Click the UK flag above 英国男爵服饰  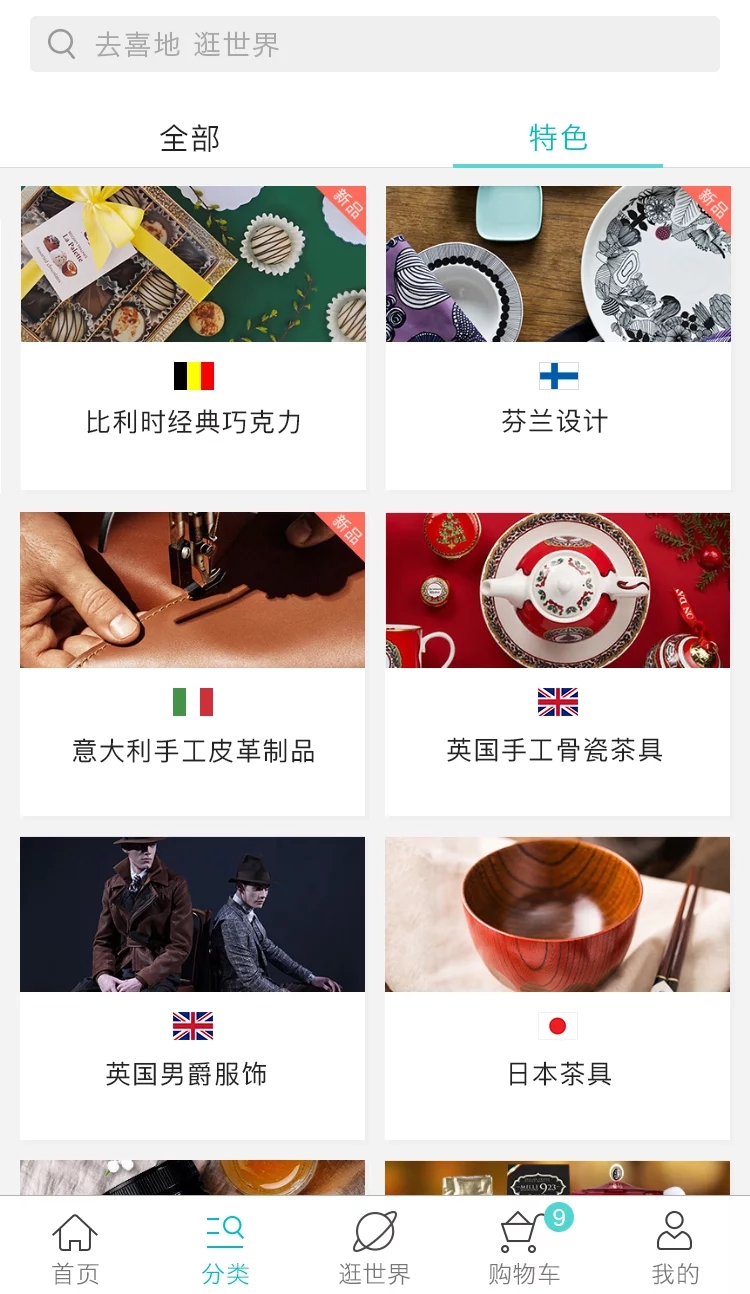point(192,1026)
